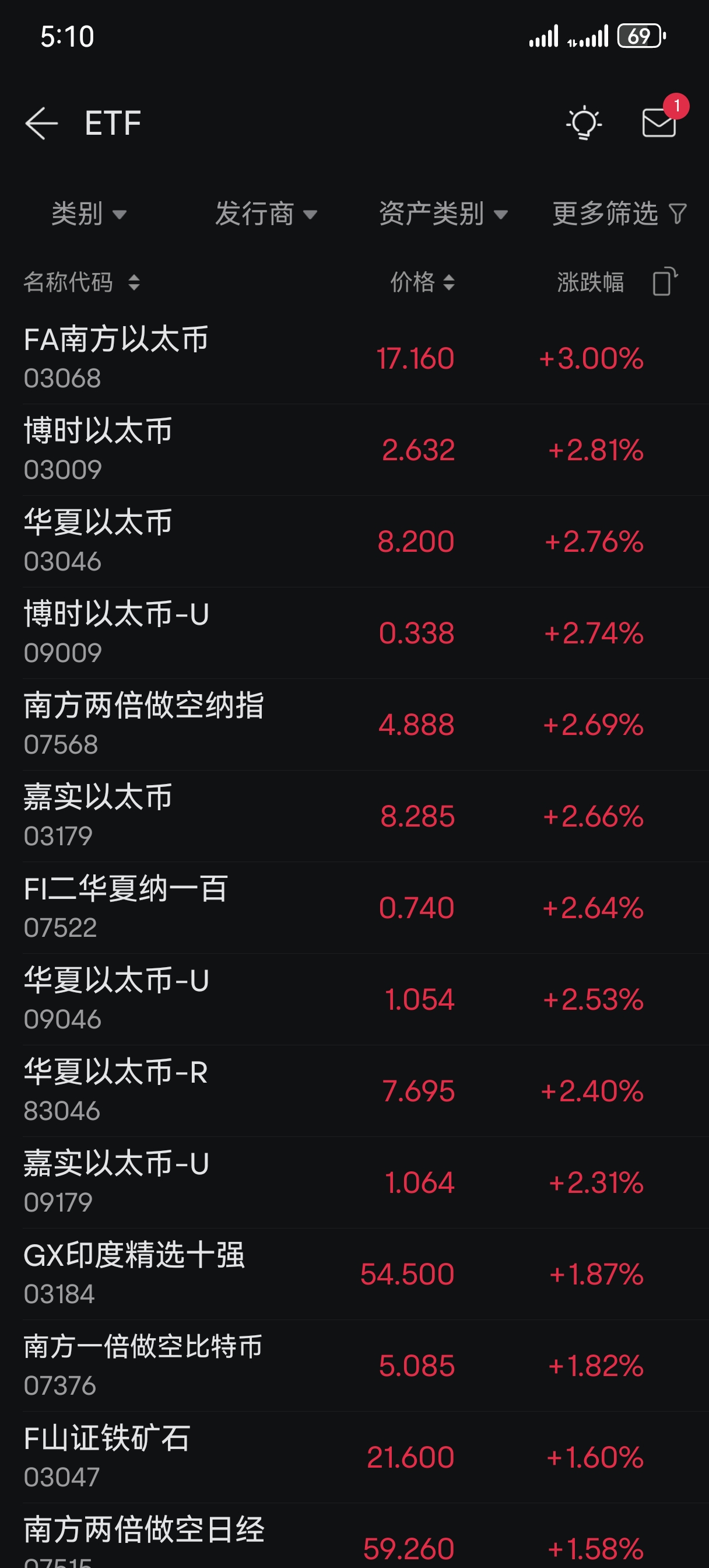Screen dimensions: 709x1568
Task: Sort list by 价格
Action: pos(422,282)
